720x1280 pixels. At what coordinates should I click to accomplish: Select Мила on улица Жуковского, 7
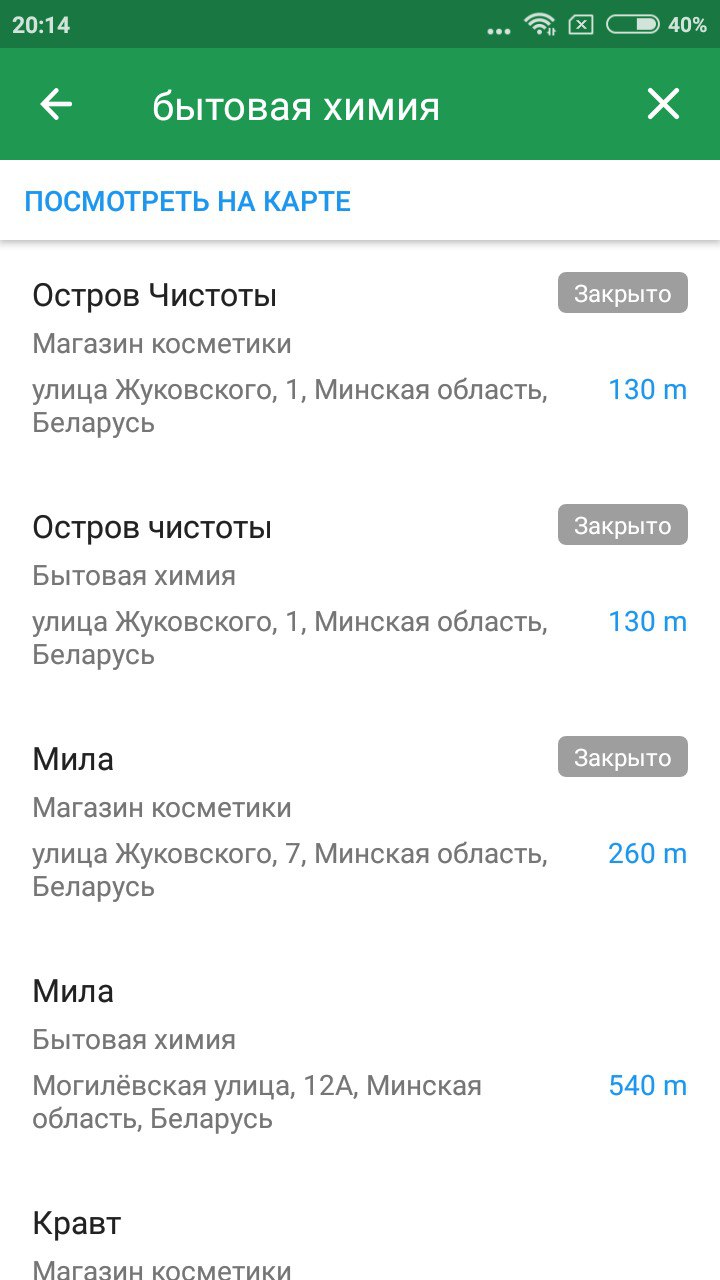click(x=360, y=820)
